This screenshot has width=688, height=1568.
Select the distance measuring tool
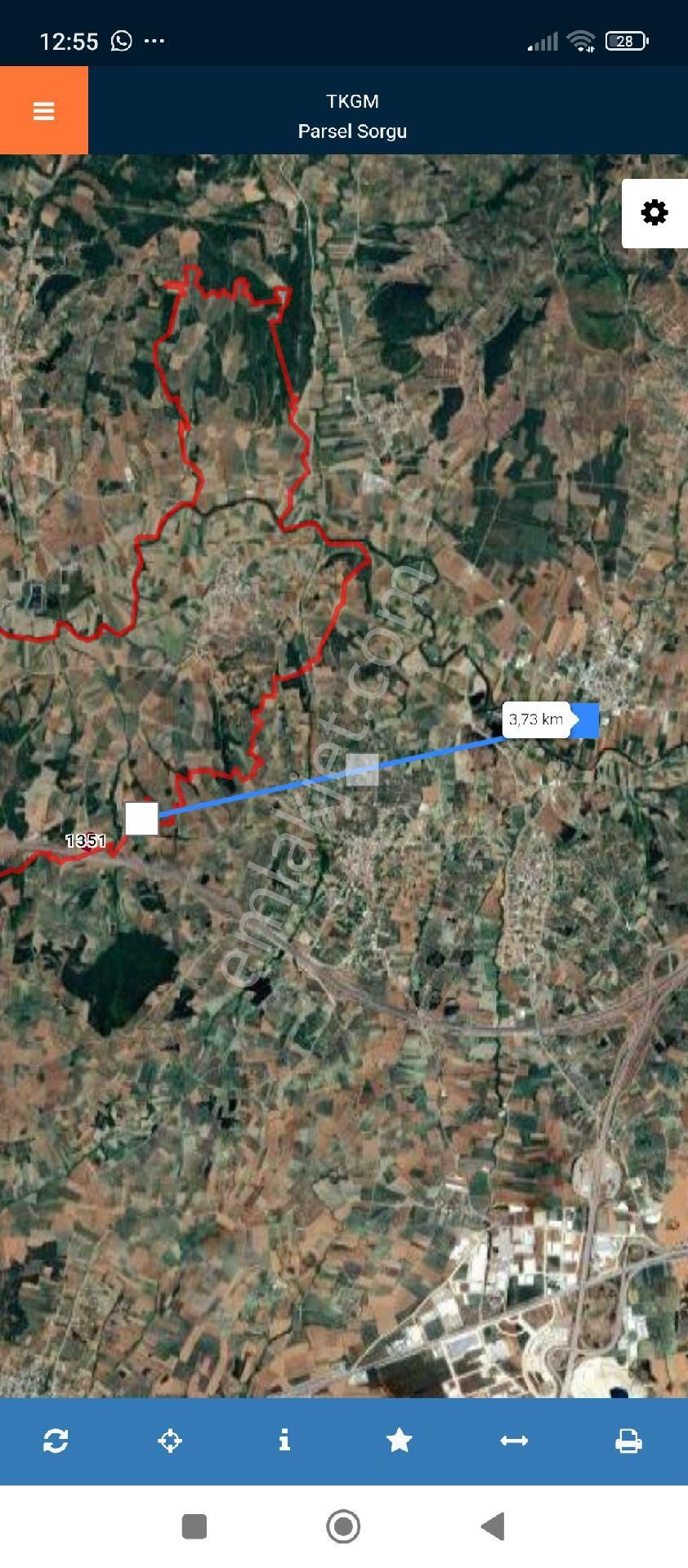(514, 1441)
